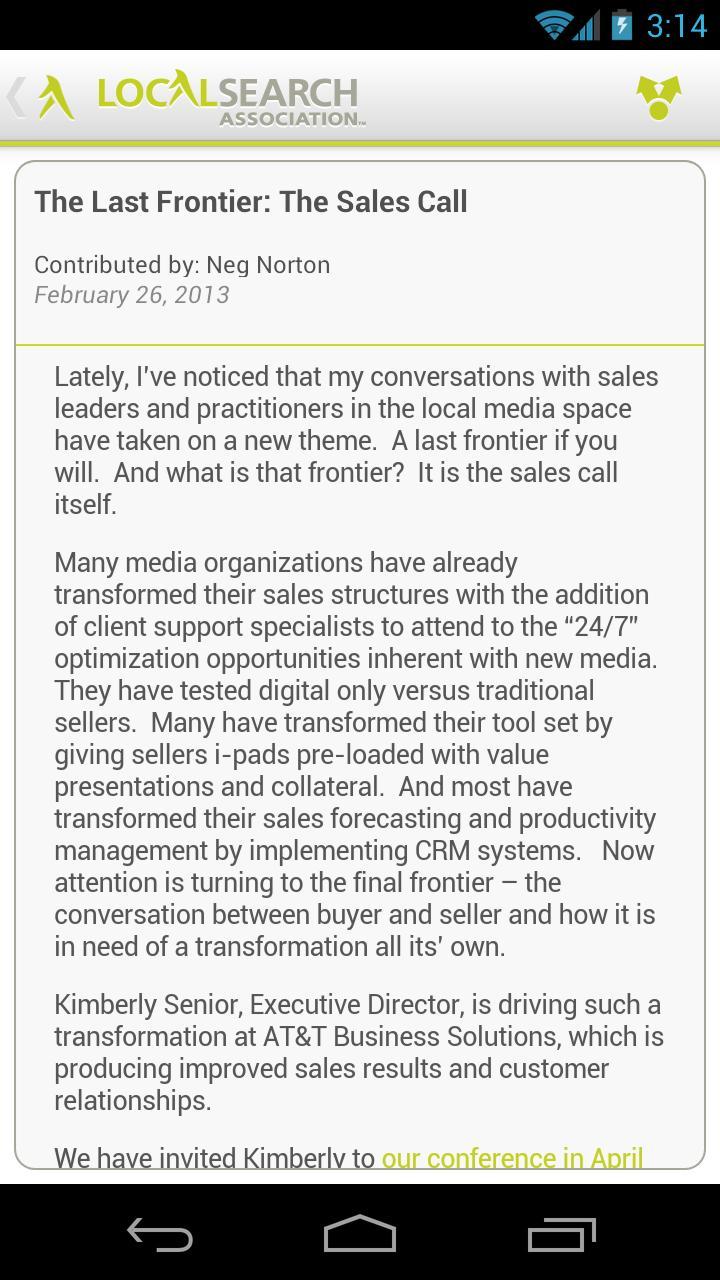Open the 'our conference in April' link
The width and height of the screenshot is (720, 1280).
pyautogui.click(x=512, y=1157)
